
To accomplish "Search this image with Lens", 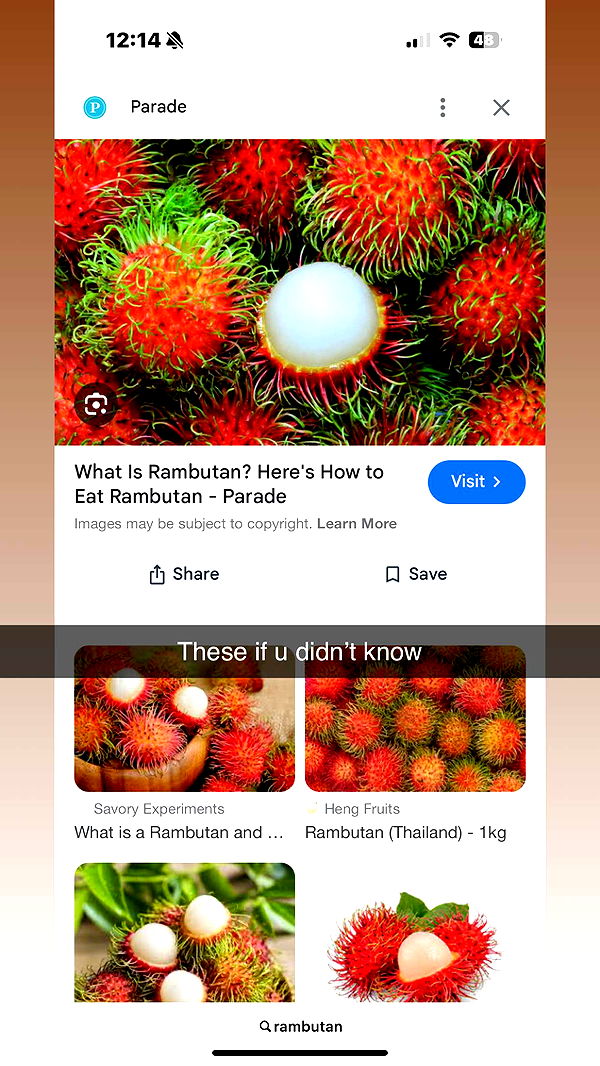I will (x=96, y=404).
